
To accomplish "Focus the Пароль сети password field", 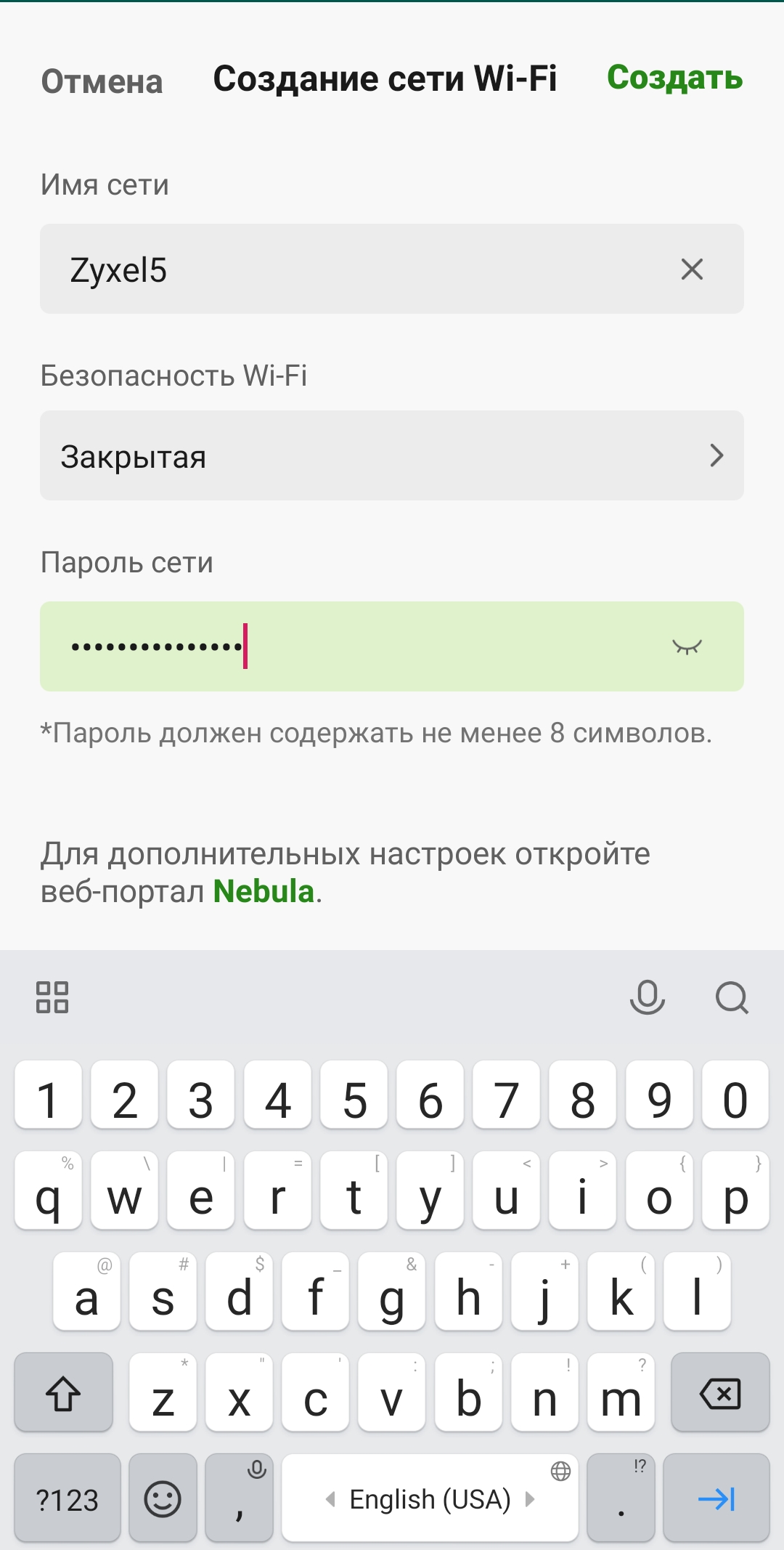I will (x=363, y=646).
